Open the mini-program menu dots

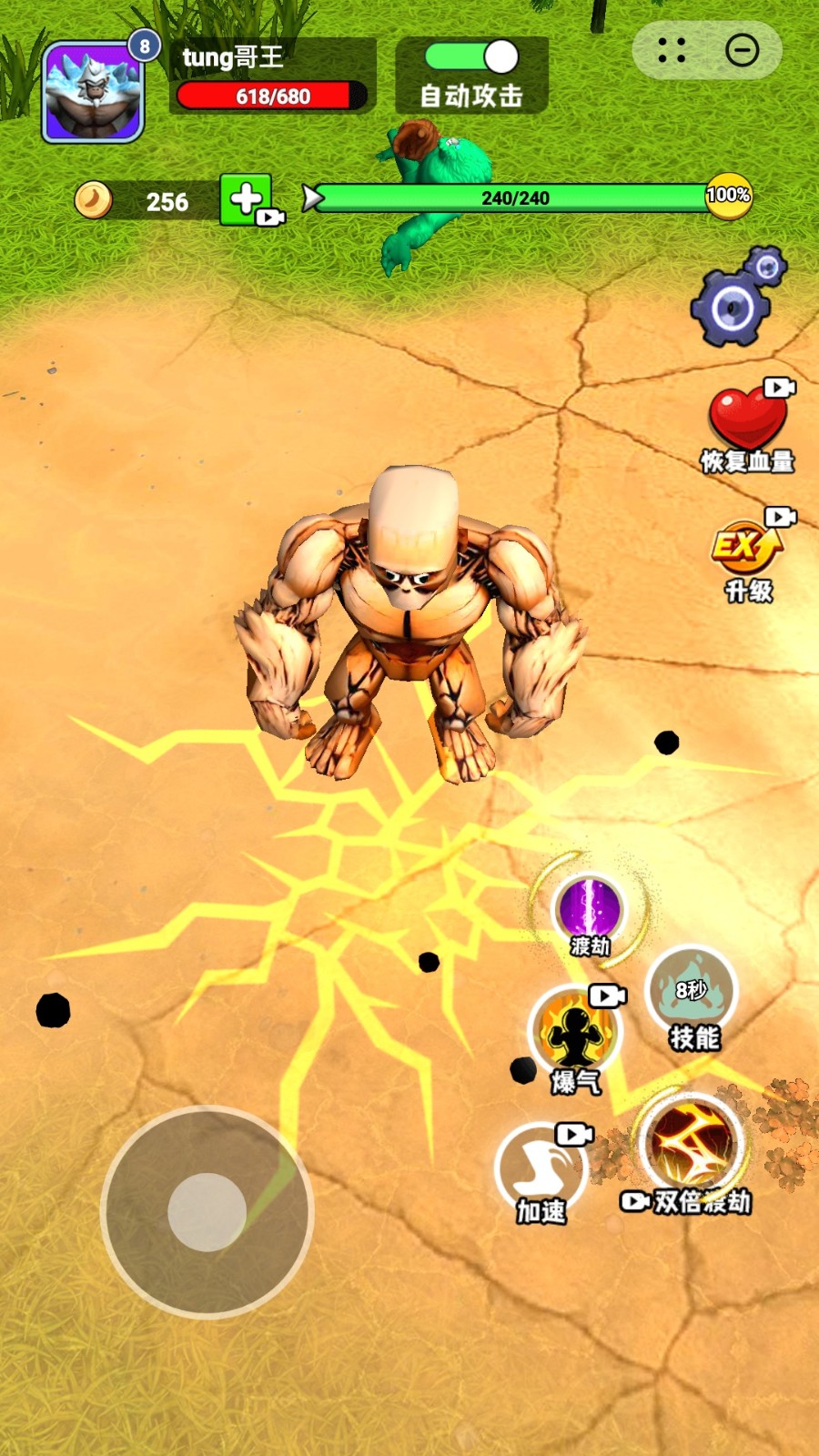[672, 50]
